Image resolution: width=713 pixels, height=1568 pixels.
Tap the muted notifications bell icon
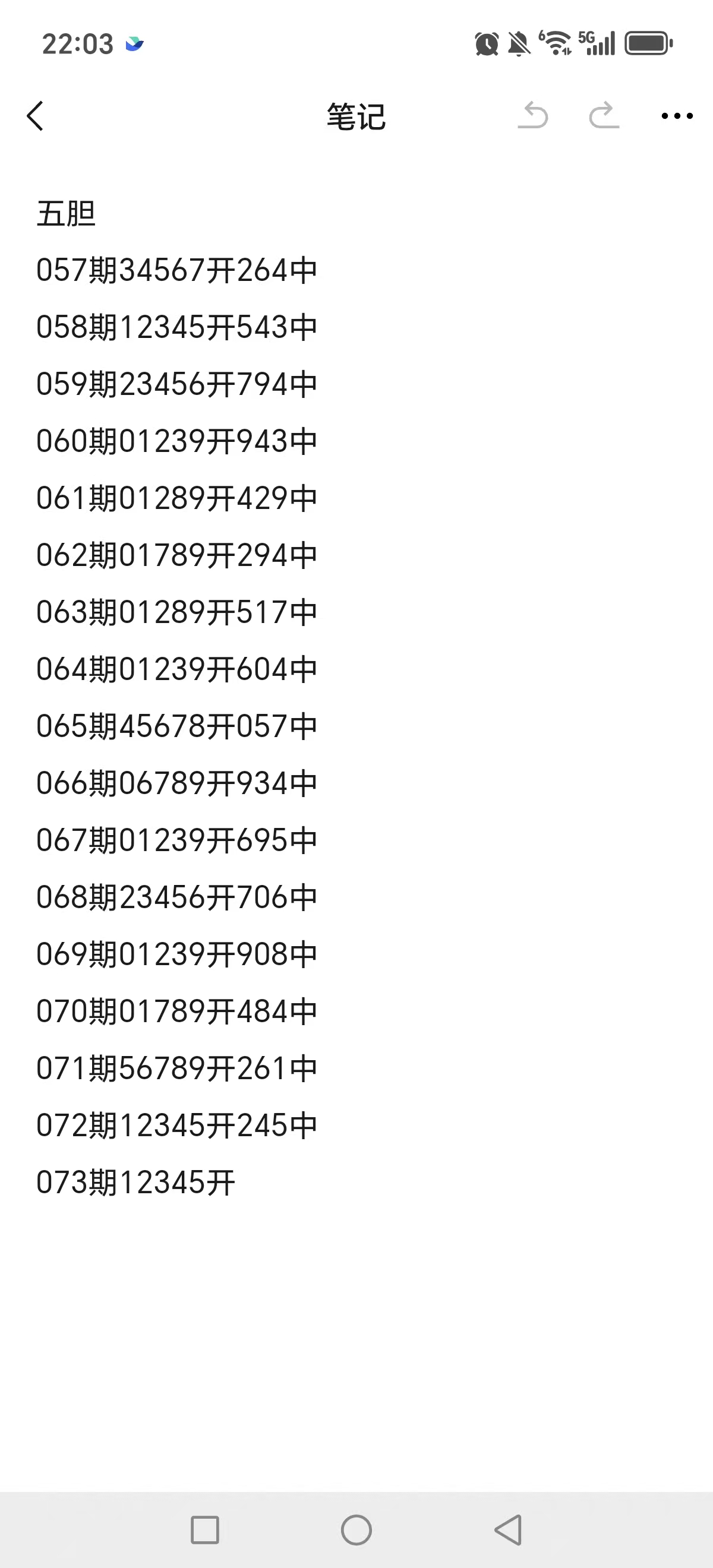(x=518, y=43)
